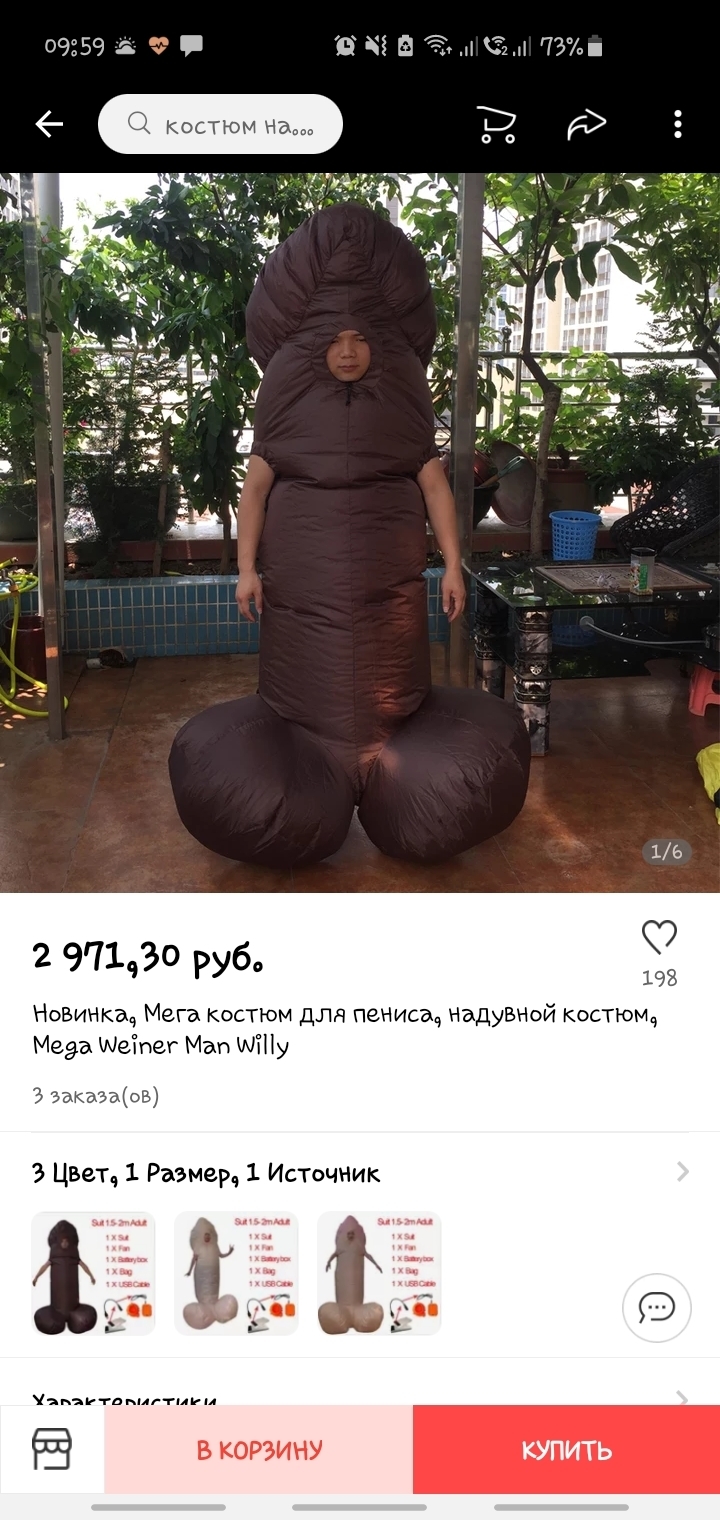
Task: Open the seller store icon
Action: click(52, 1448)
